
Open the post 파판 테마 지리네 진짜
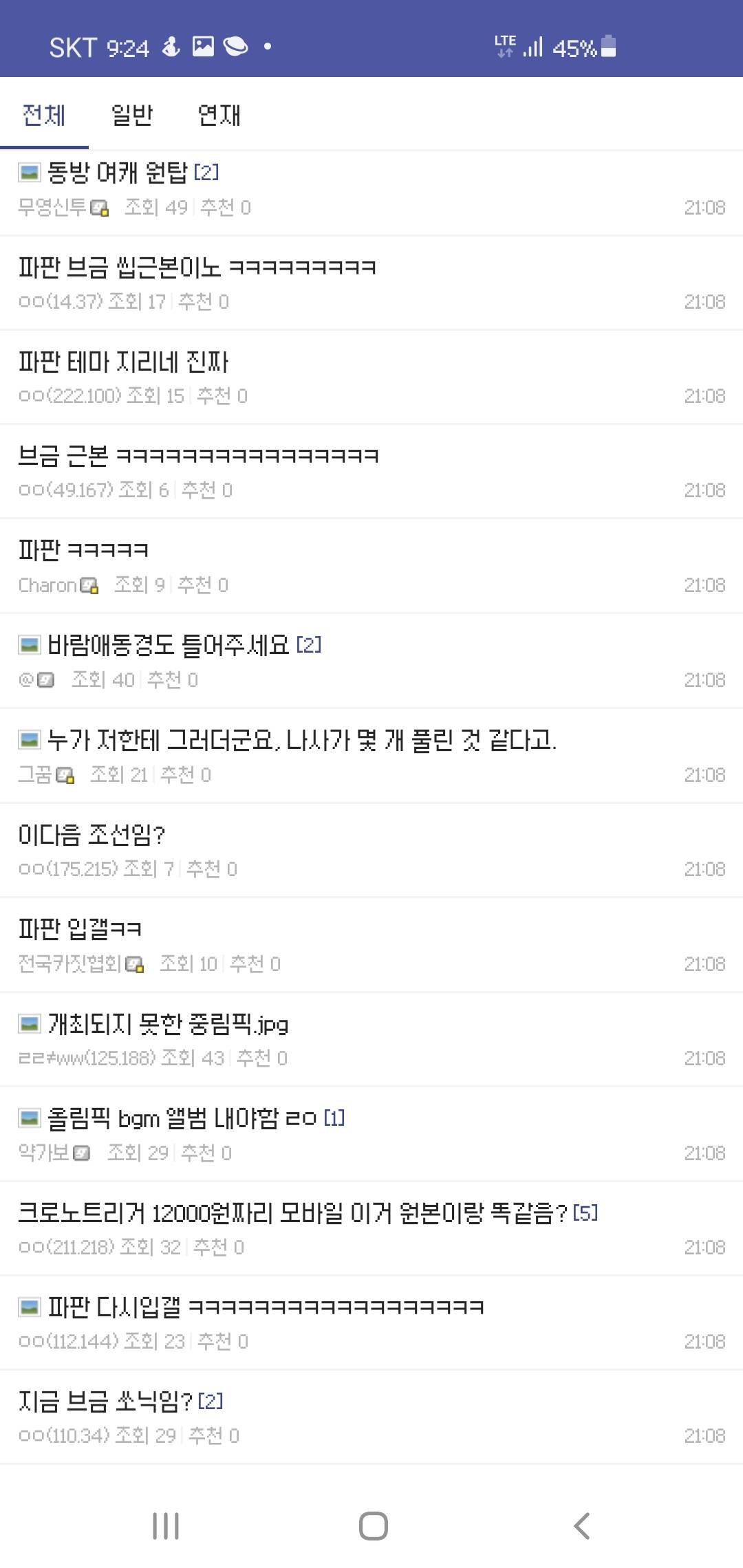click(x=124, y=361)
